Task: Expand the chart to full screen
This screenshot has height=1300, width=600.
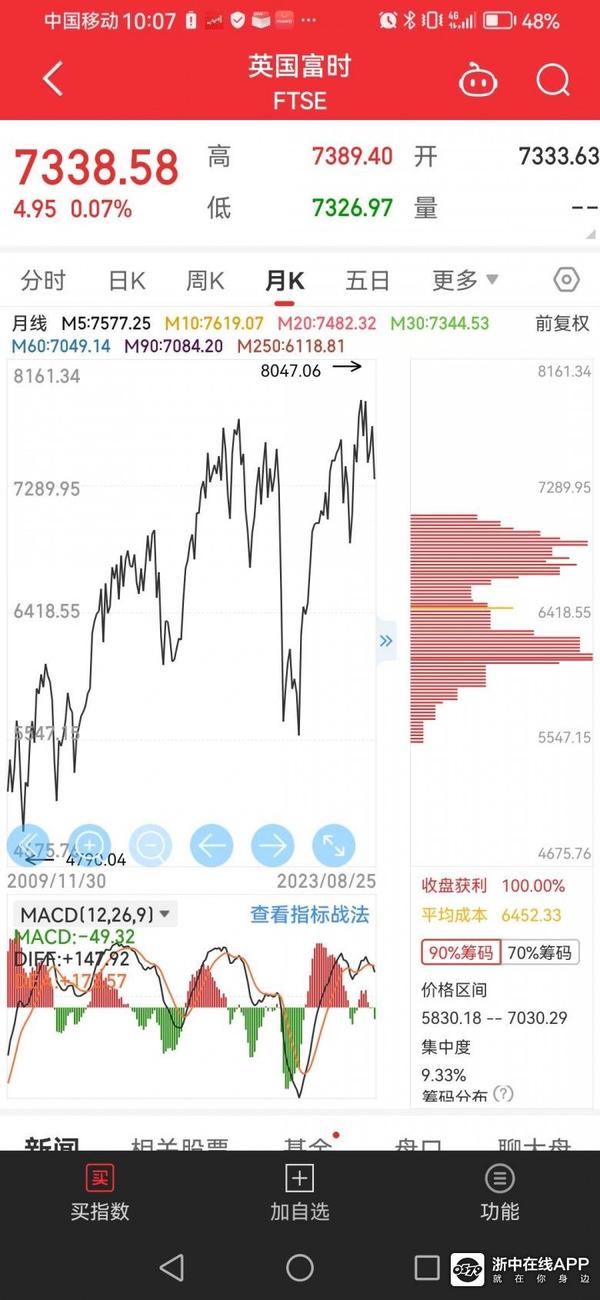Action: point(334,846)
